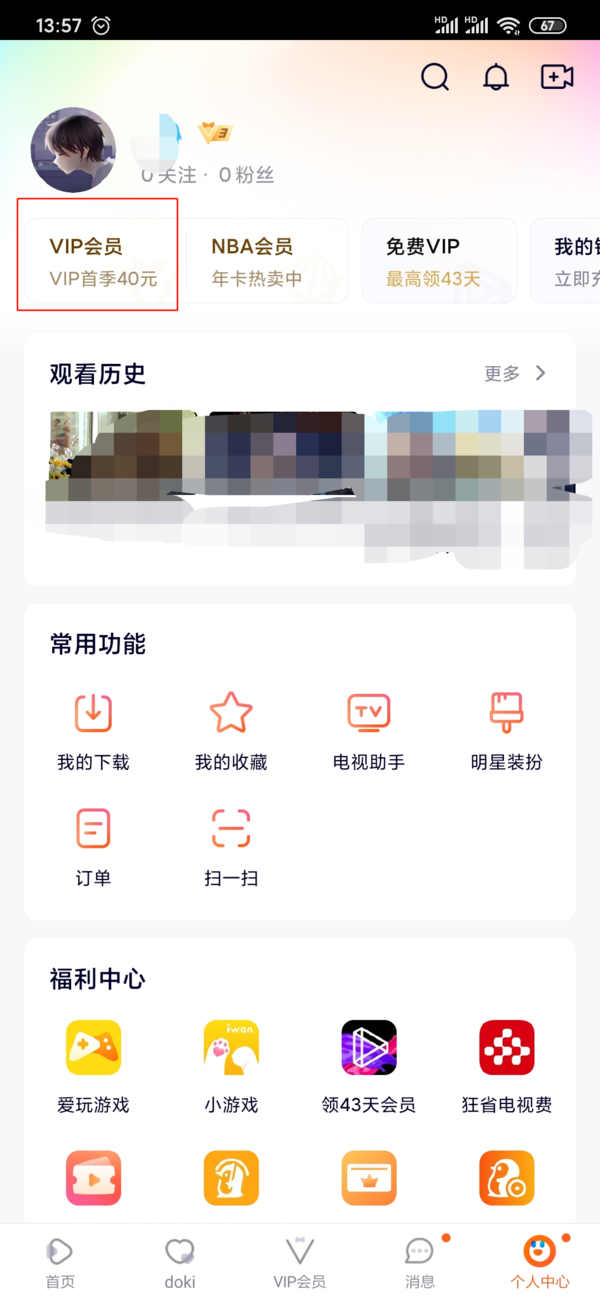Open 我的收藏
The image size is (600, 1300).
[231, 730]
